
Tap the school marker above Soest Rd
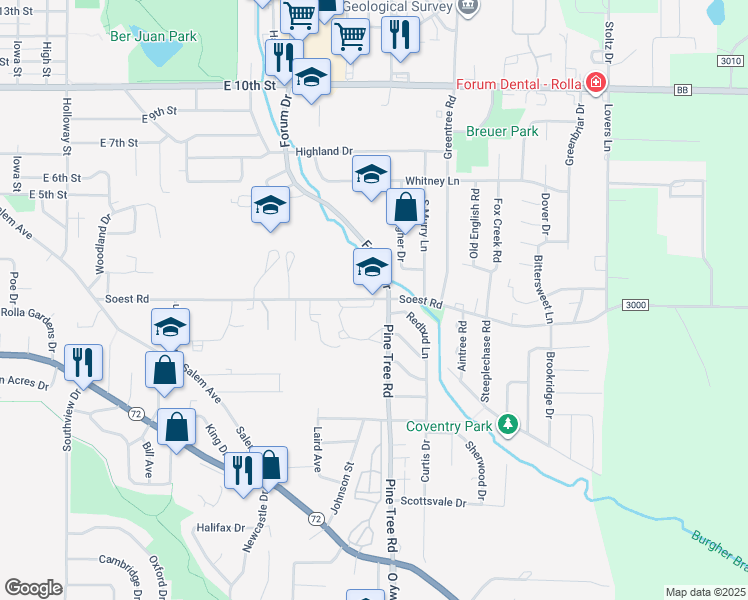371,267
